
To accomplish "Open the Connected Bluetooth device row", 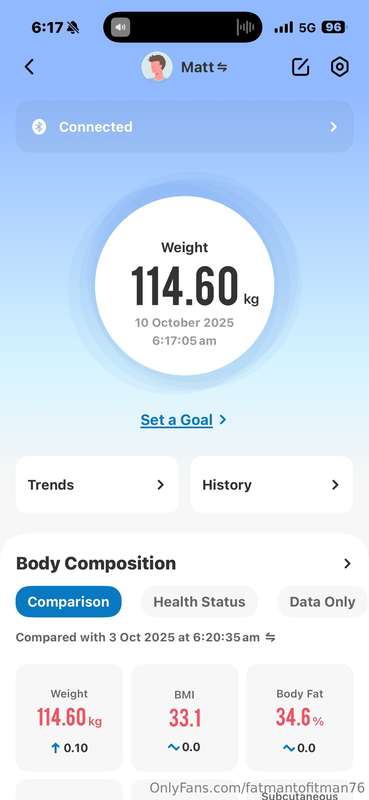I will pyautogui.click(x=184, y=127).
